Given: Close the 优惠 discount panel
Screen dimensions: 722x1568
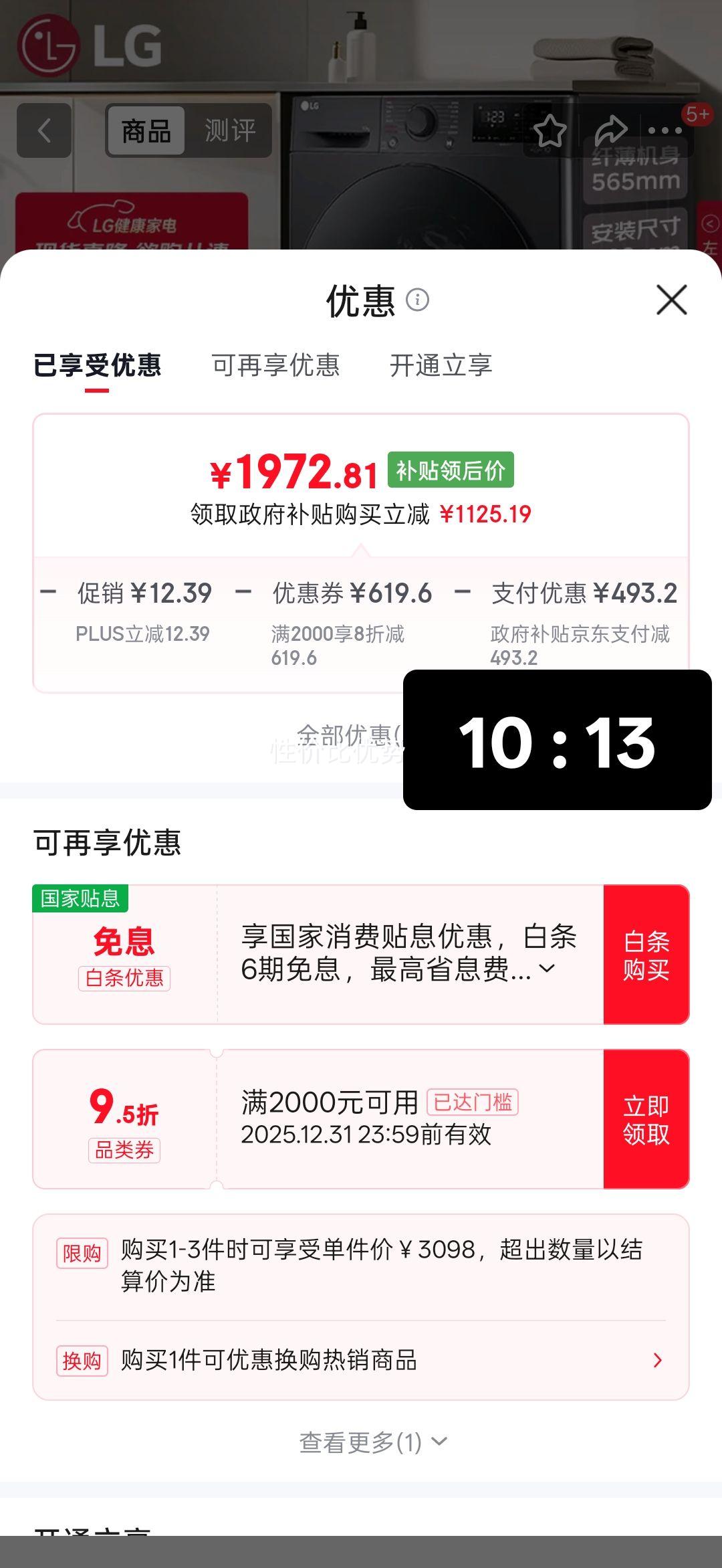Looking at the screenshot, I should [671, 300].
